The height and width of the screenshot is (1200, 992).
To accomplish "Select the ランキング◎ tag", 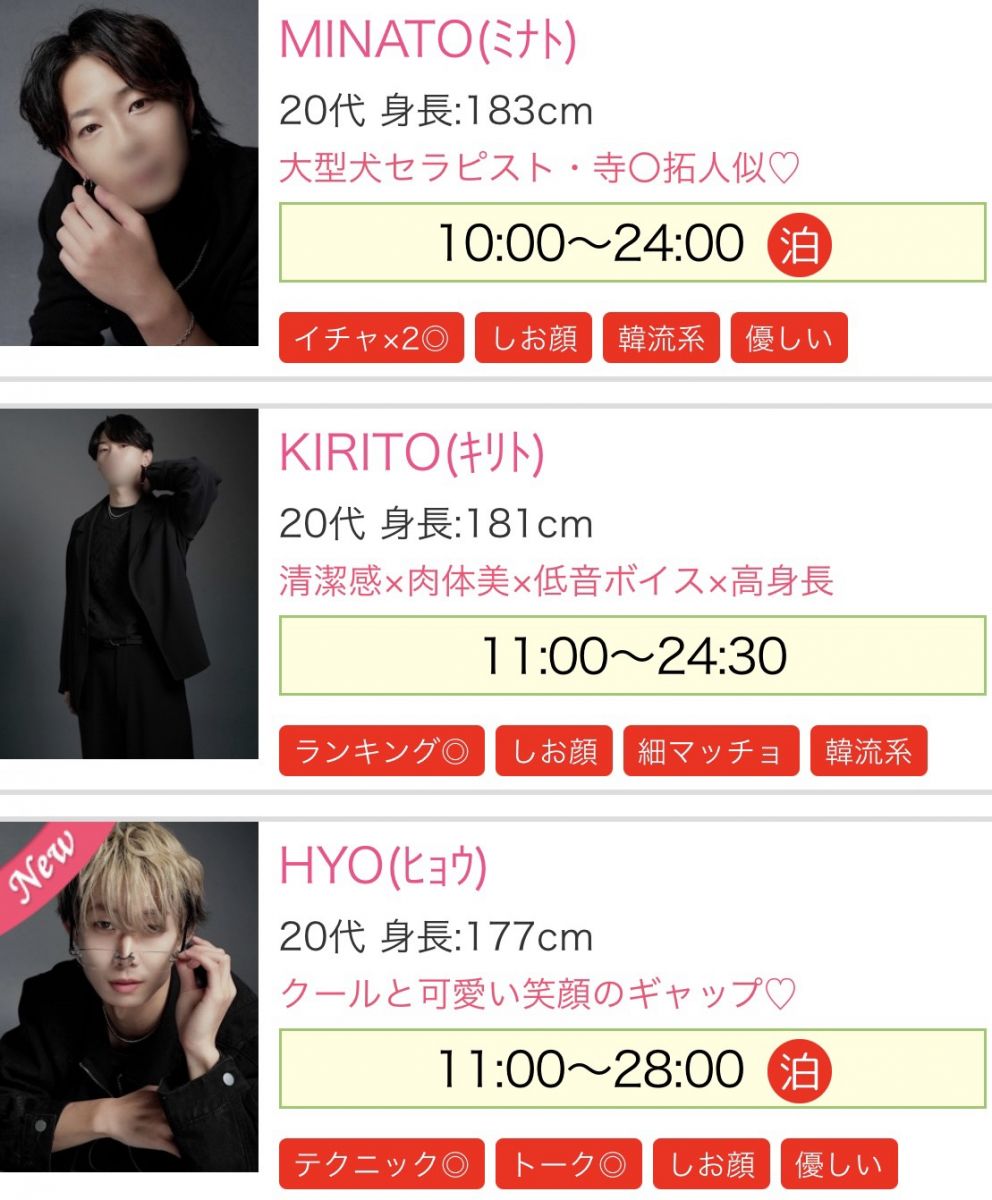I will click(x=381, y=751).
